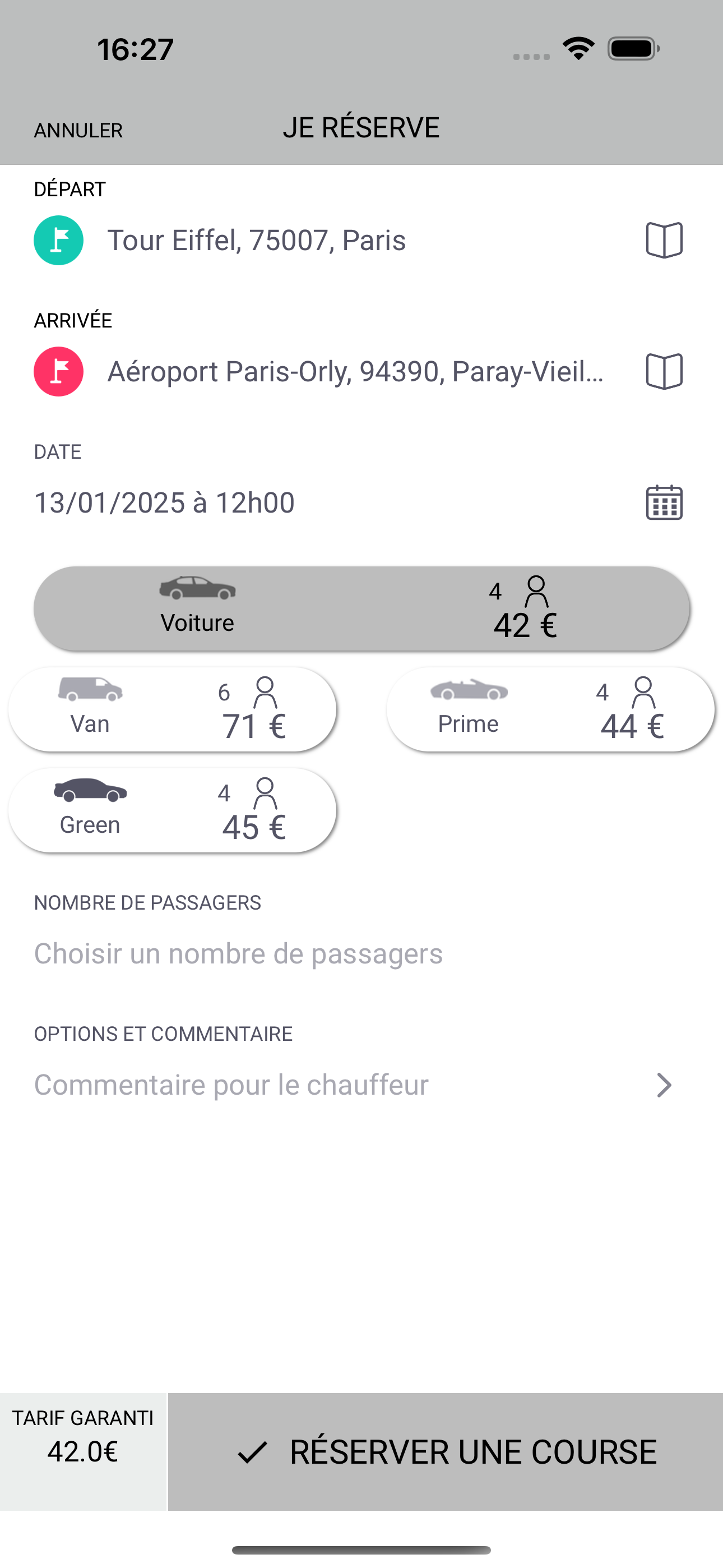Tap ANNULER to cancel the booking

point(78,130)
